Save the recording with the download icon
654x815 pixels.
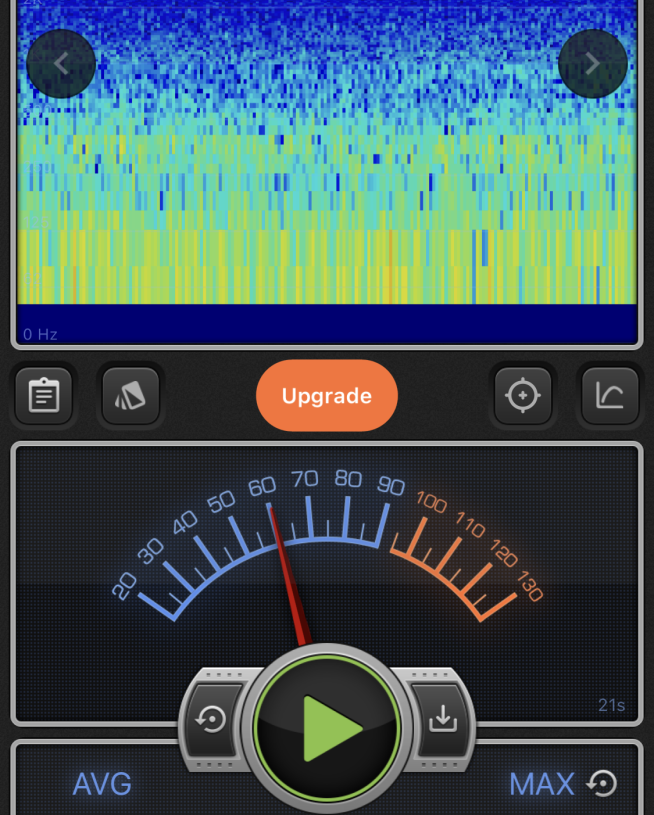point(441,719)
